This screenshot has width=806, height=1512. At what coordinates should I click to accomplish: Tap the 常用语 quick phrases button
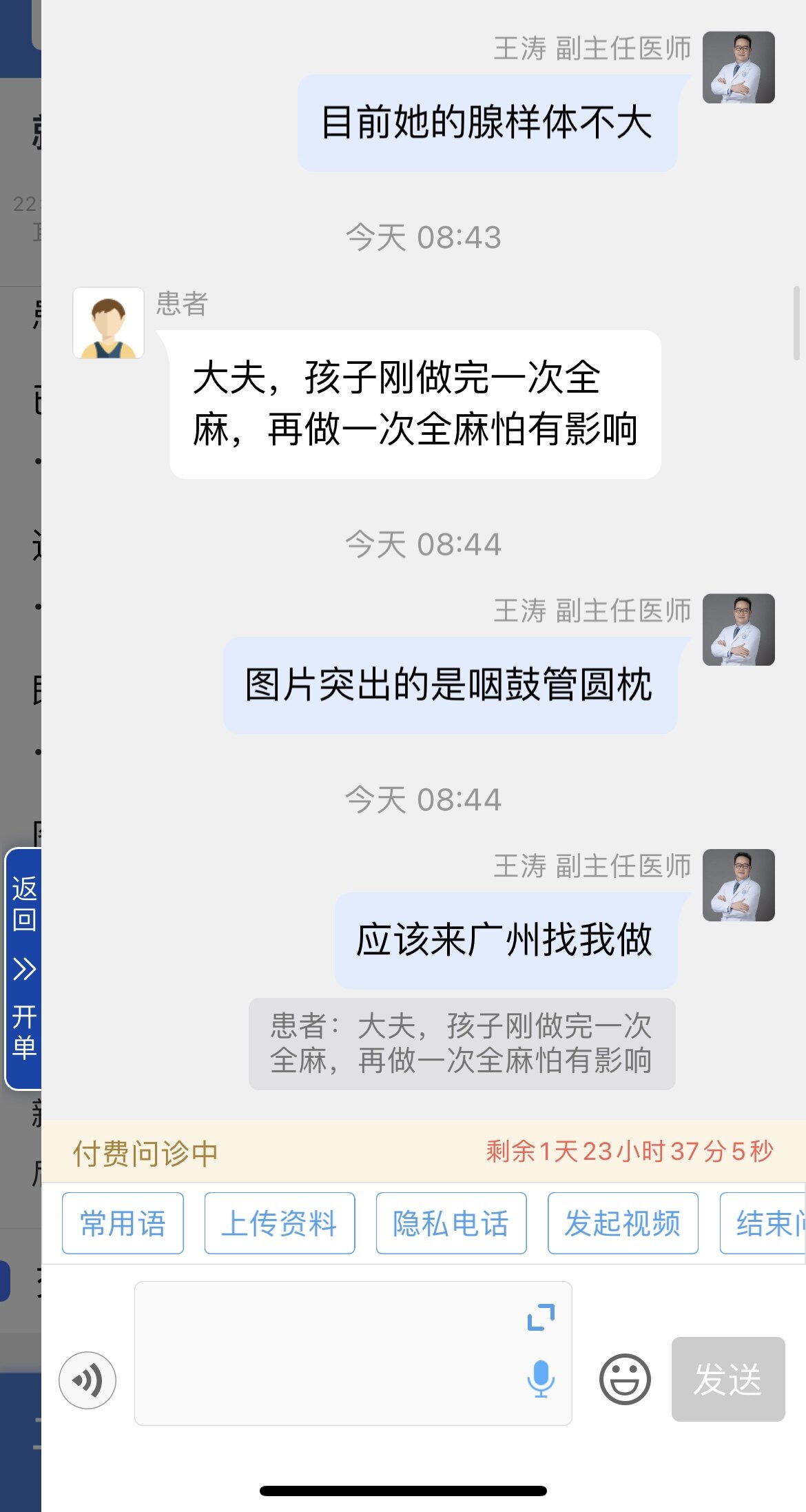123,1223
